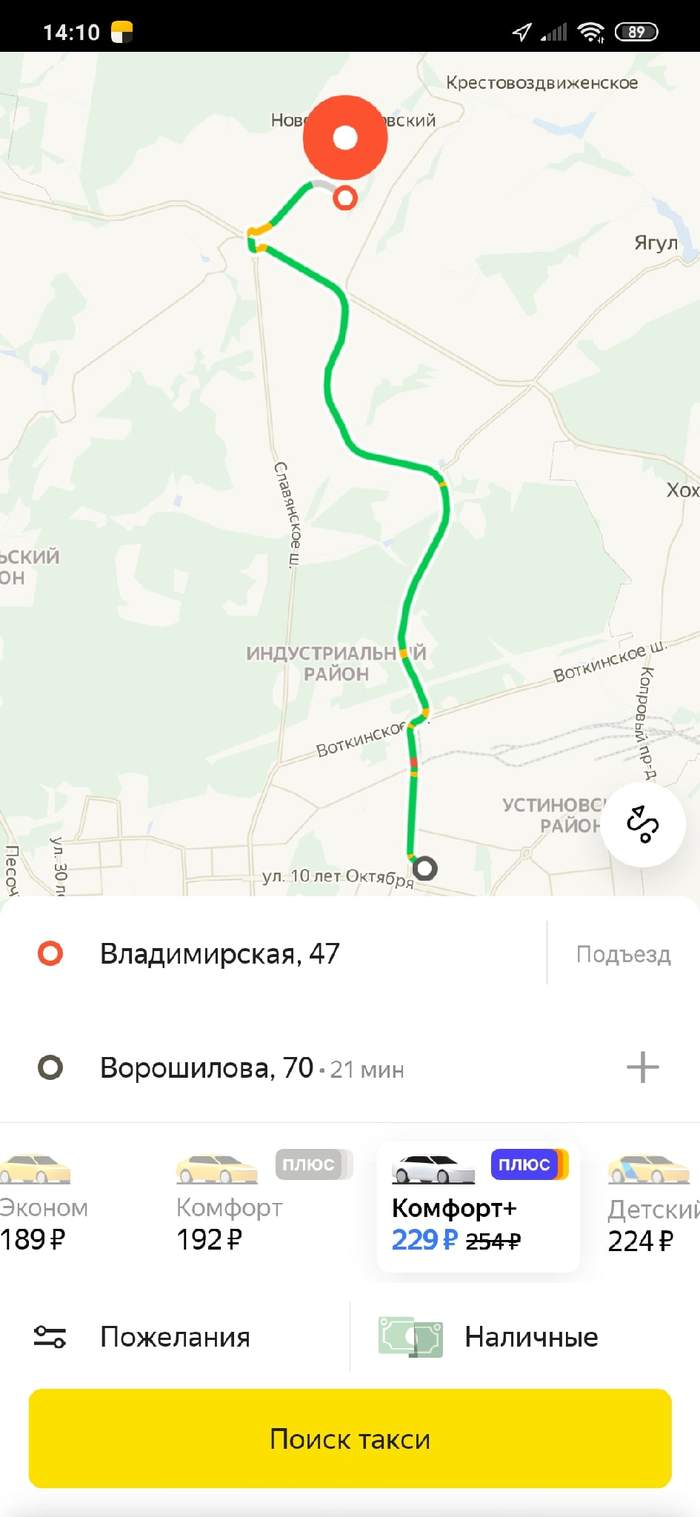700x1517 pixels.
Task: Tap the route overview button on map
Action: (x=643, y=824)
